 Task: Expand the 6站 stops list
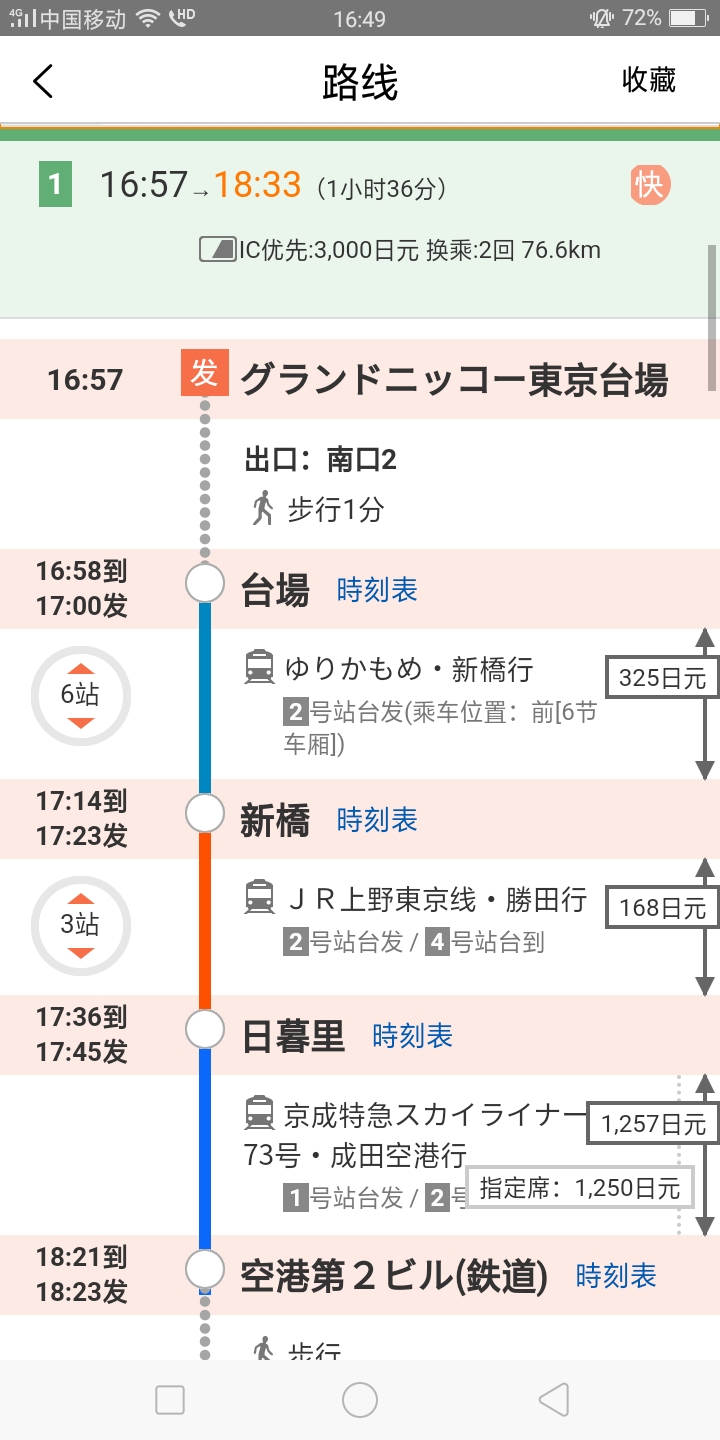pyautogui.click(x=80, y=694)
